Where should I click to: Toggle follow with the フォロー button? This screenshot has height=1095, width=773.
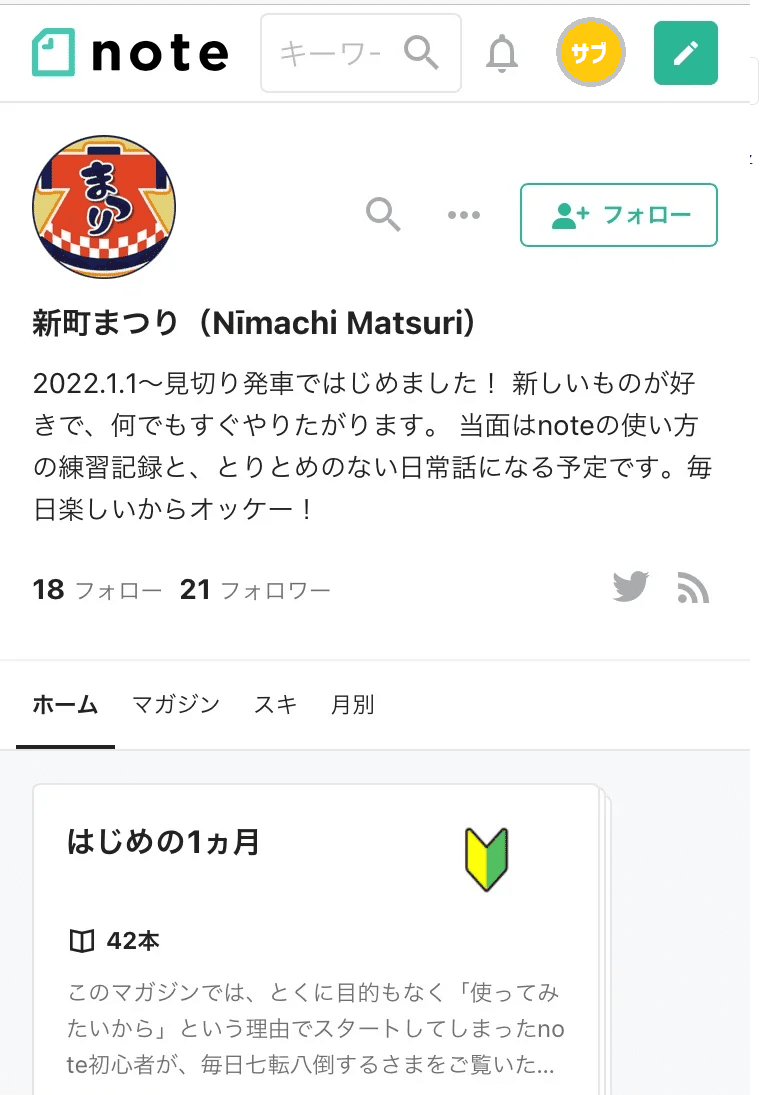click(x=618, y=214)
